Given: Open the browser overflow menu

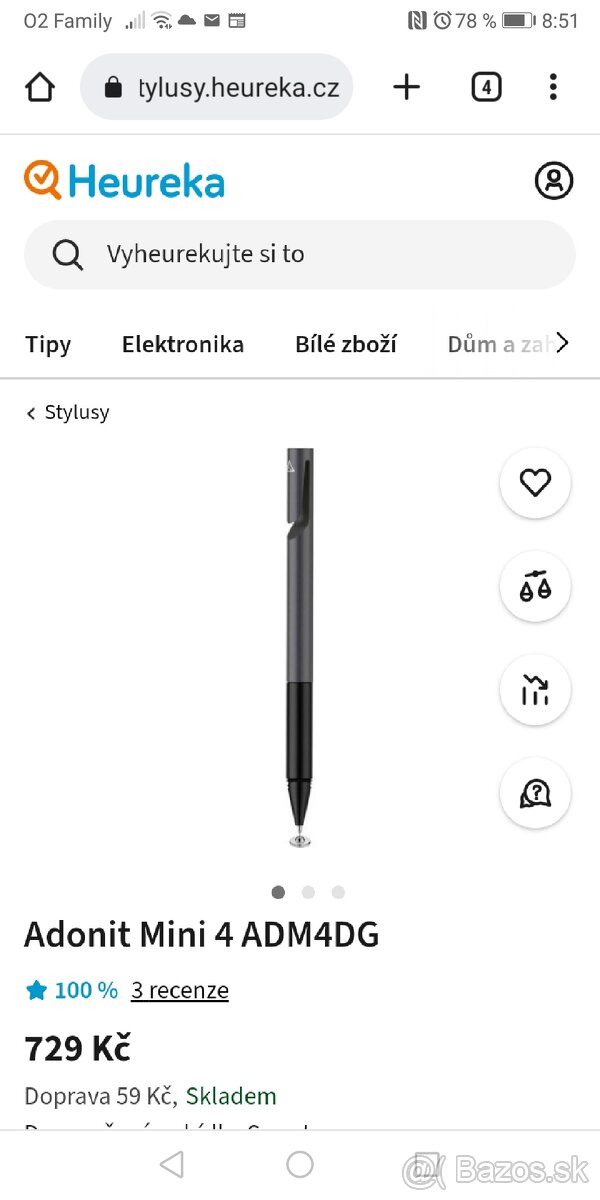Looking at the screenshot, I should 553,87.
